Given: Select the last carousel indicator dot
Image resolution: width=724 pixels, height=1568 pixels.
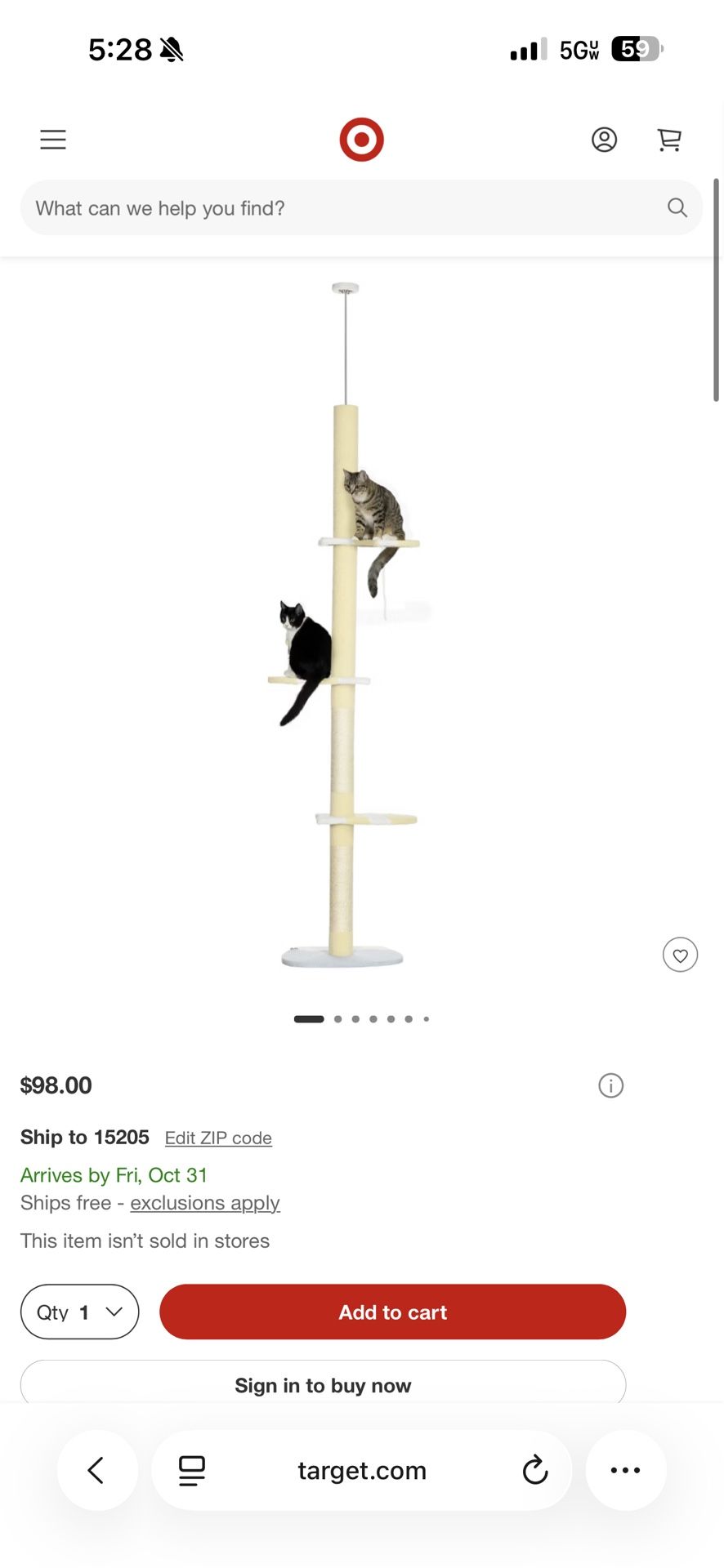Looking at the screenshot, I should pyautogui.click(x=426, y=1018).
